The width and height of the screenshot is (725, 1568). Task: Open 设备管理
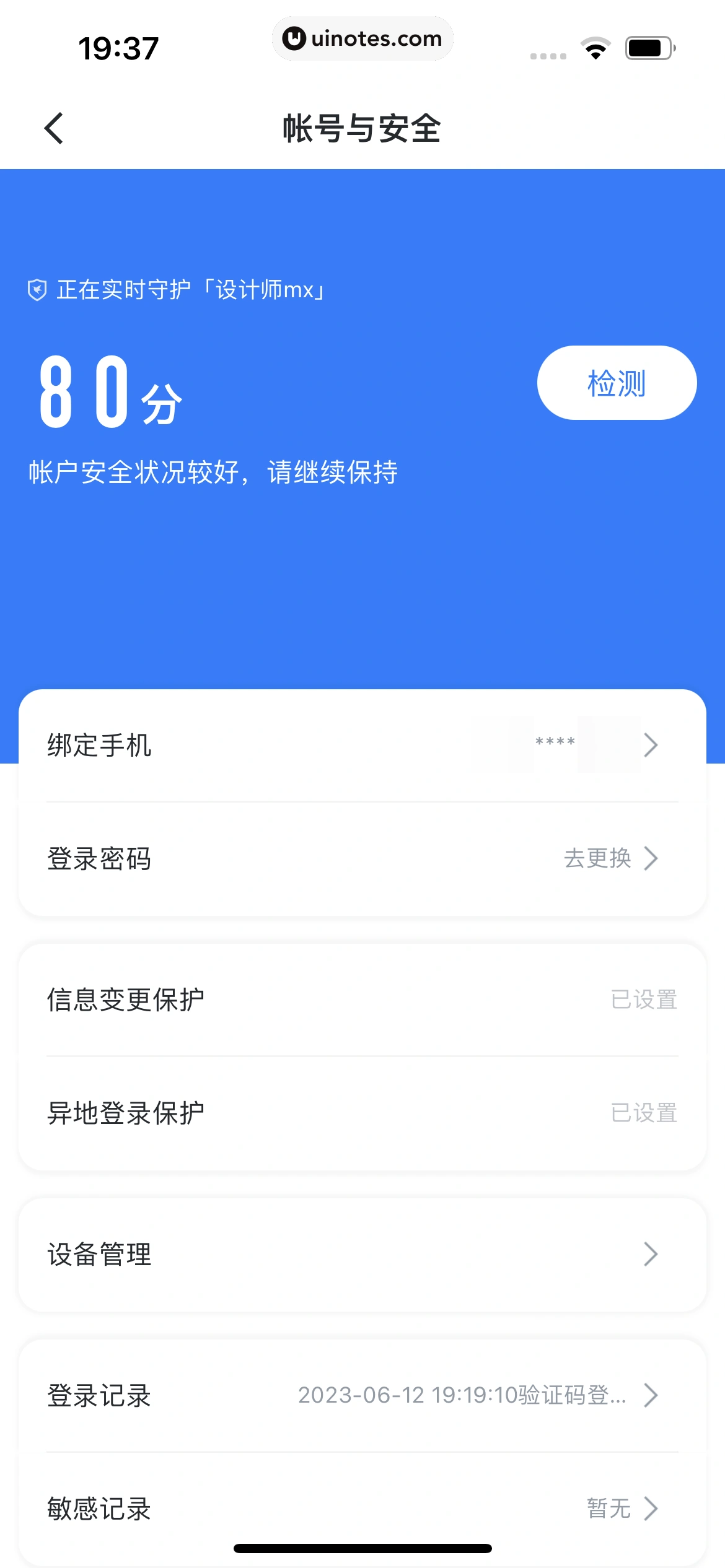click(362, 1254)
